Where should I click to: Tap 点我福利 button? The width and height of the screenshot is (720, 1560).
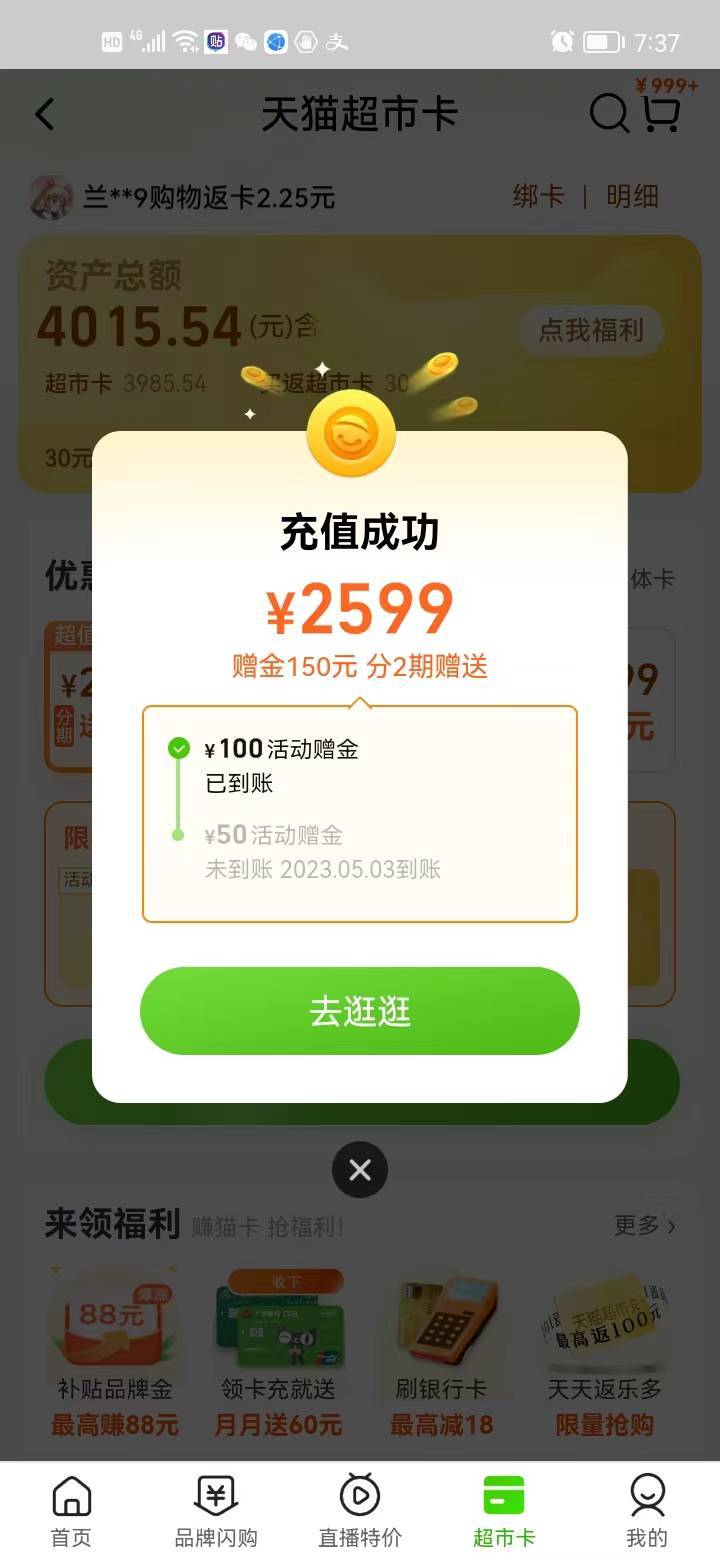tap(591, 330)
